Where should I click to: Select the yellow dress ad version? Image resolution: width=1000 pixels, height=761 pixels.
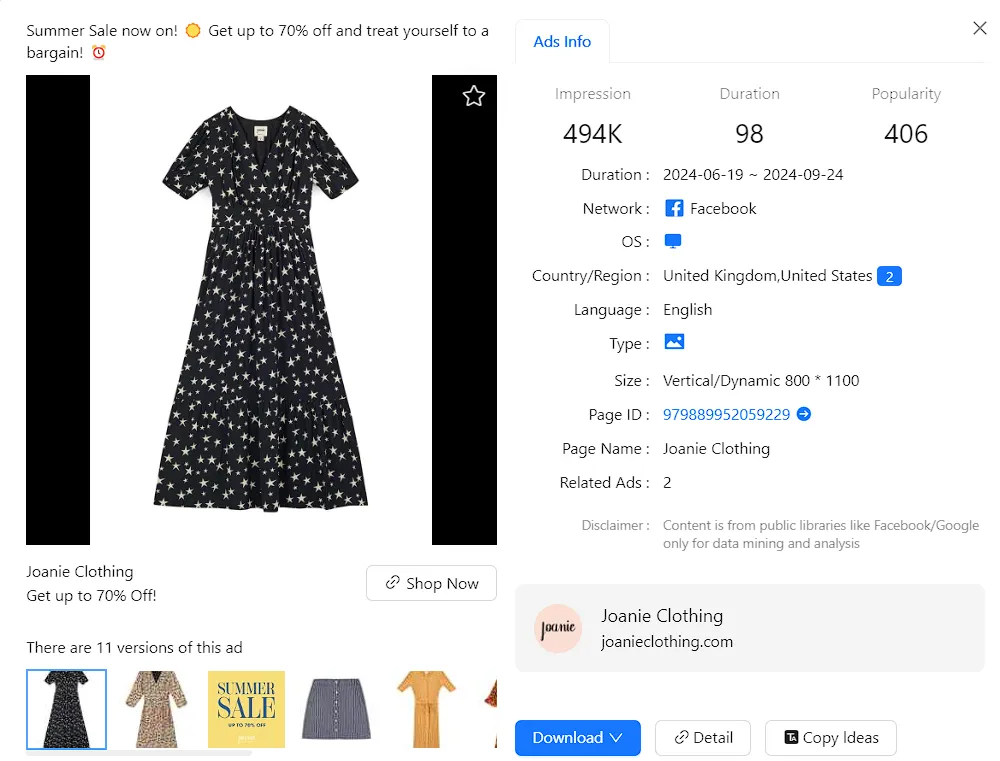(426, 709)
